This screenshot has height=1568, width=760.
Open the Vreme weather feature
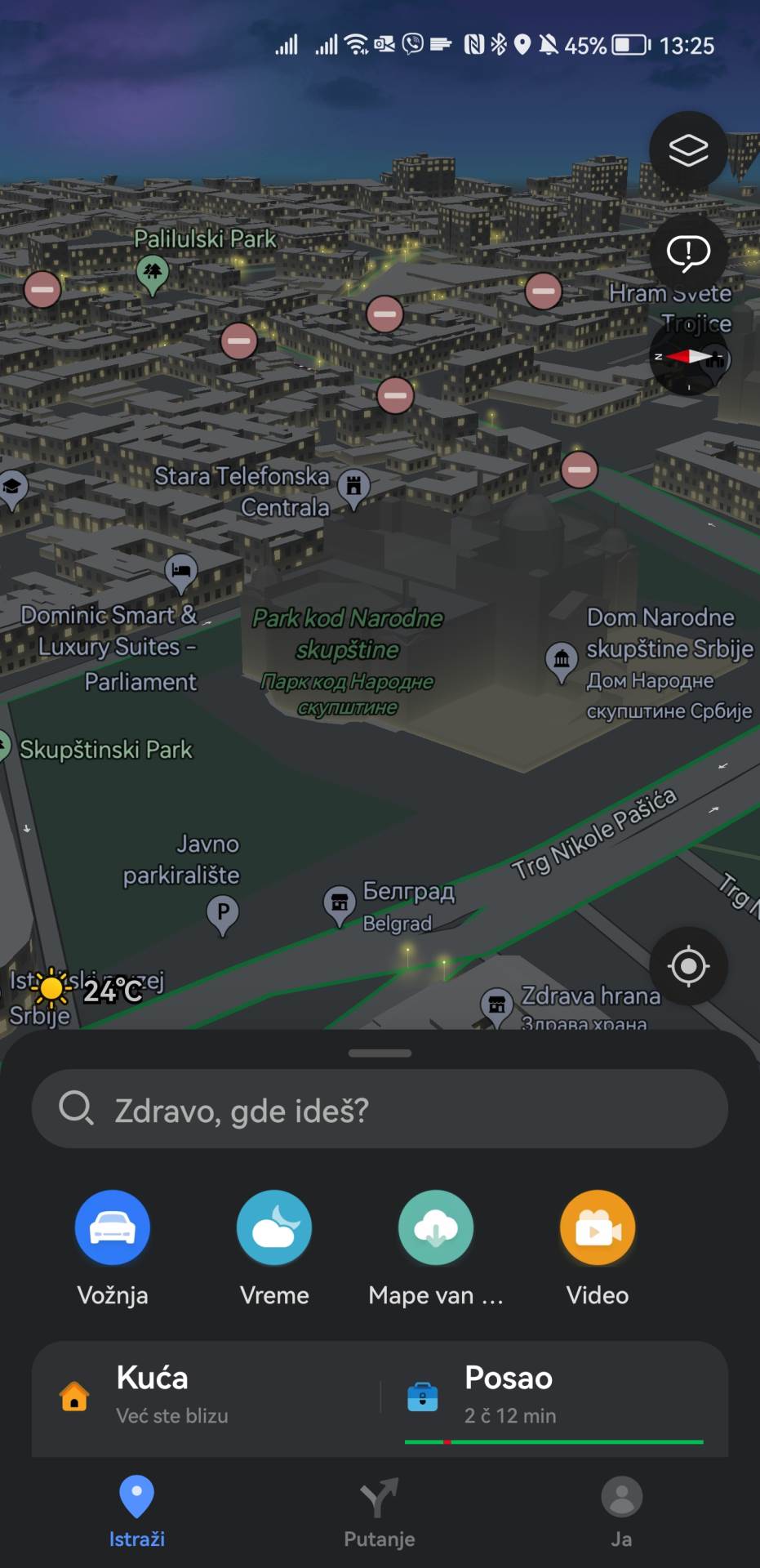[273, 1227]
